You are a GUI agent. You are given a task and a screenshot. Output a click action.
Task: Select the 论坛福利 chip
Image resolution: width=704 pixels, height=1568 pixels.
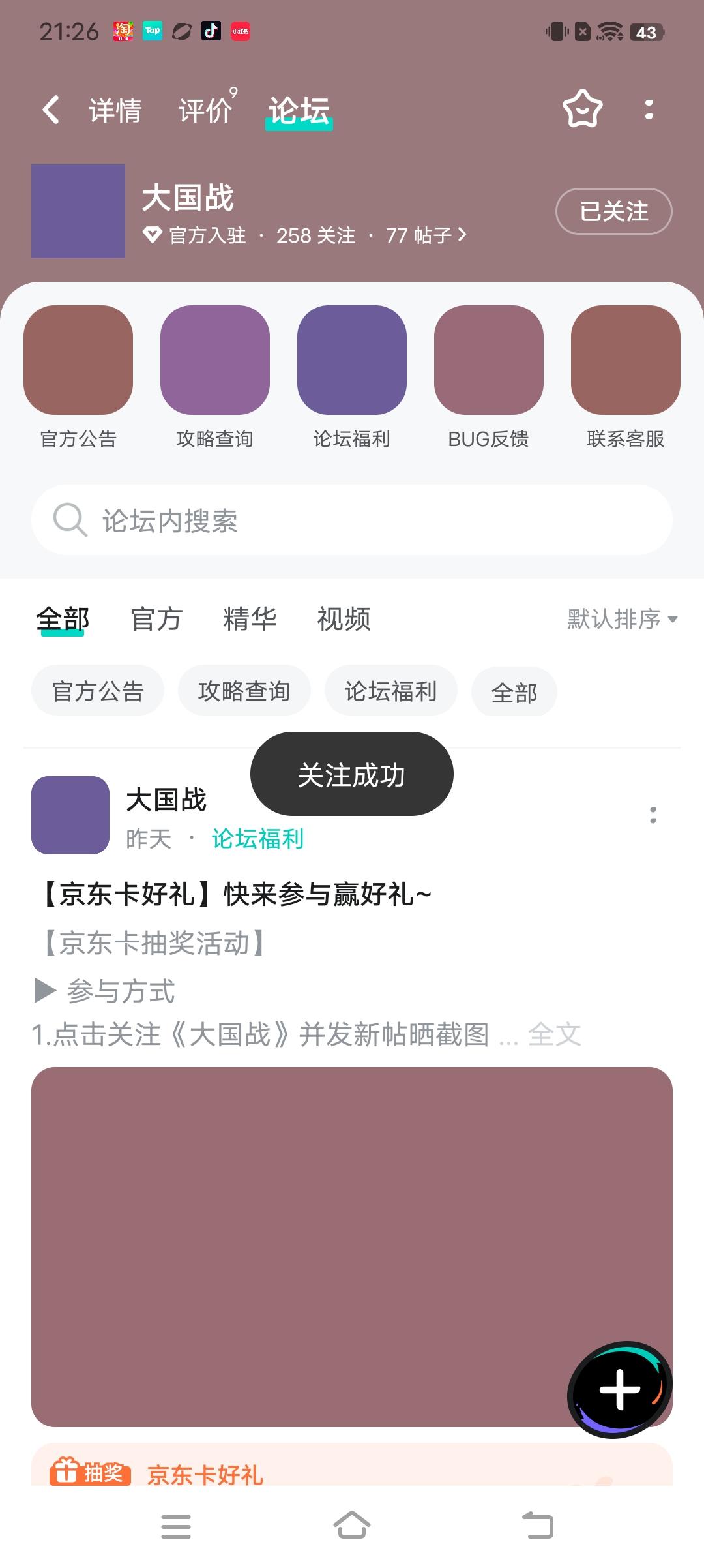pos(390,691)
